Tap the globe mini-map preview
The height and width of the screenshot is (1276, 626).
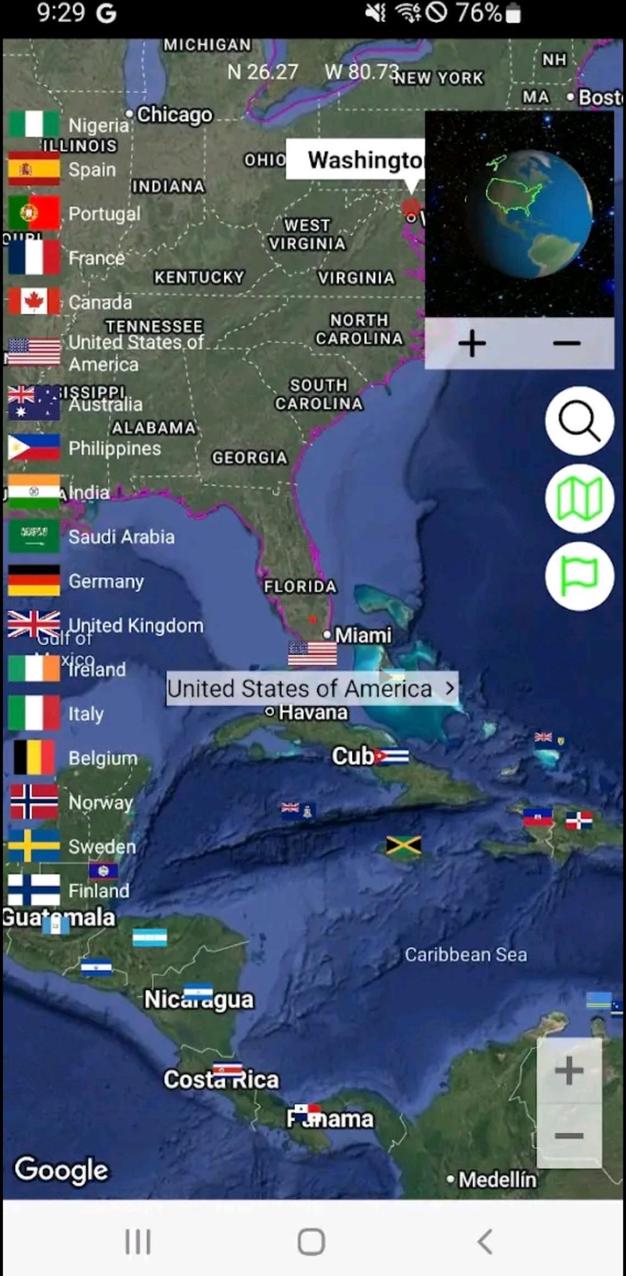point(519,214)
